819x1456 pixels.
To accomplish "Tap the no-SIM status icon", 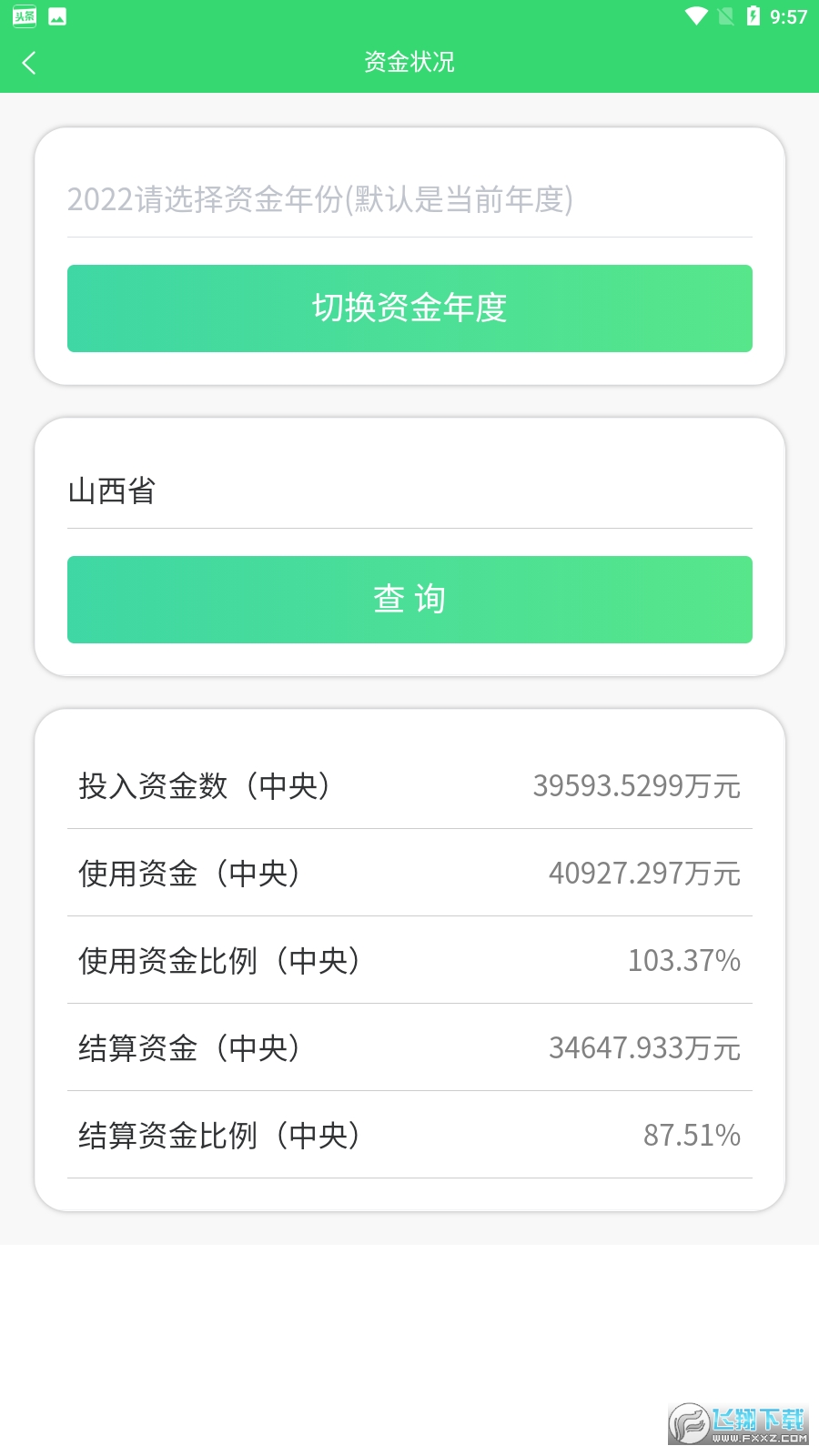I will click(x=728, y=16).
